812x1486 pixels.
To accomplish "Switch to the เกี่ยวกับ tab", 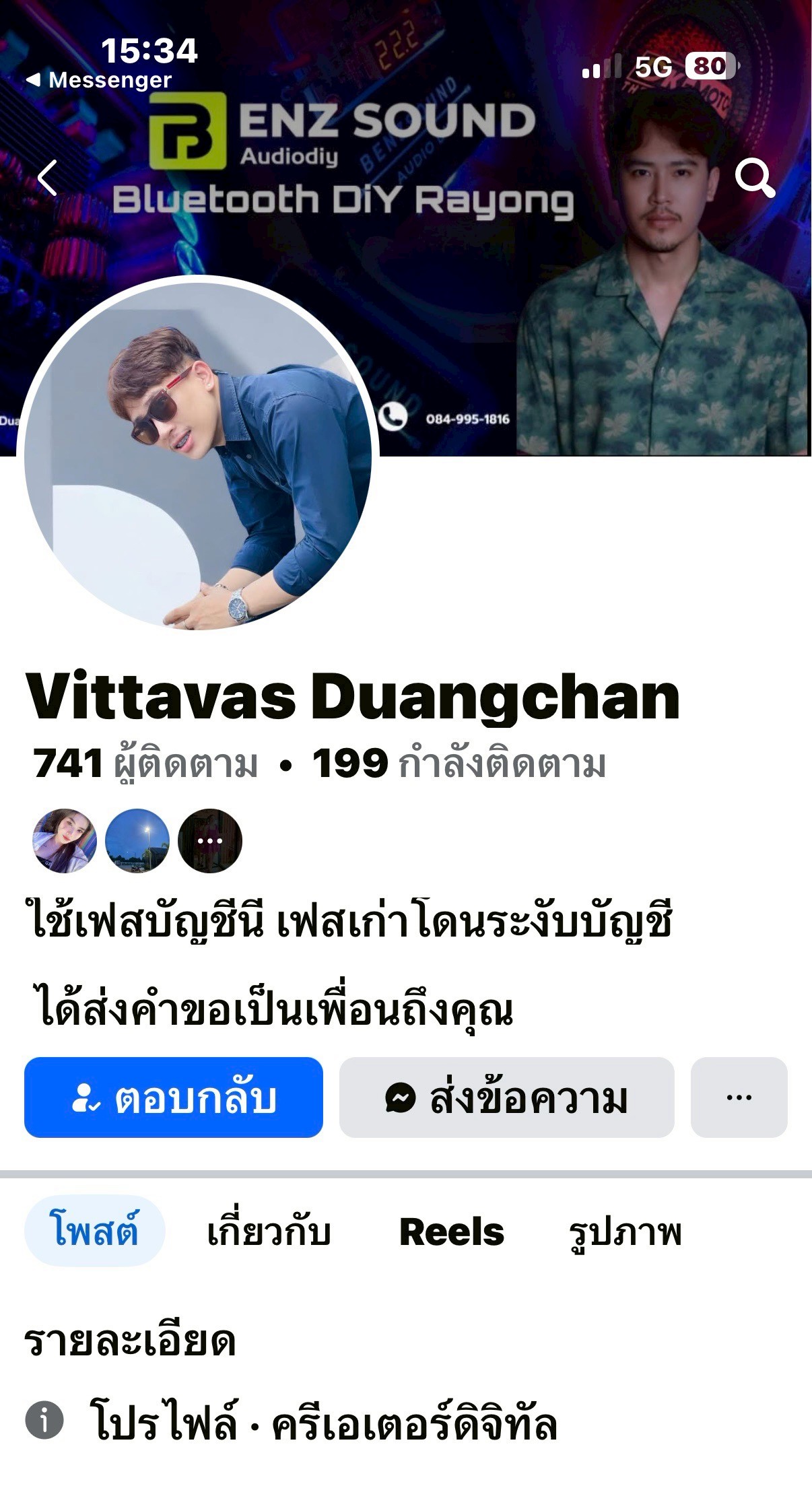I will click(269, 1231).
